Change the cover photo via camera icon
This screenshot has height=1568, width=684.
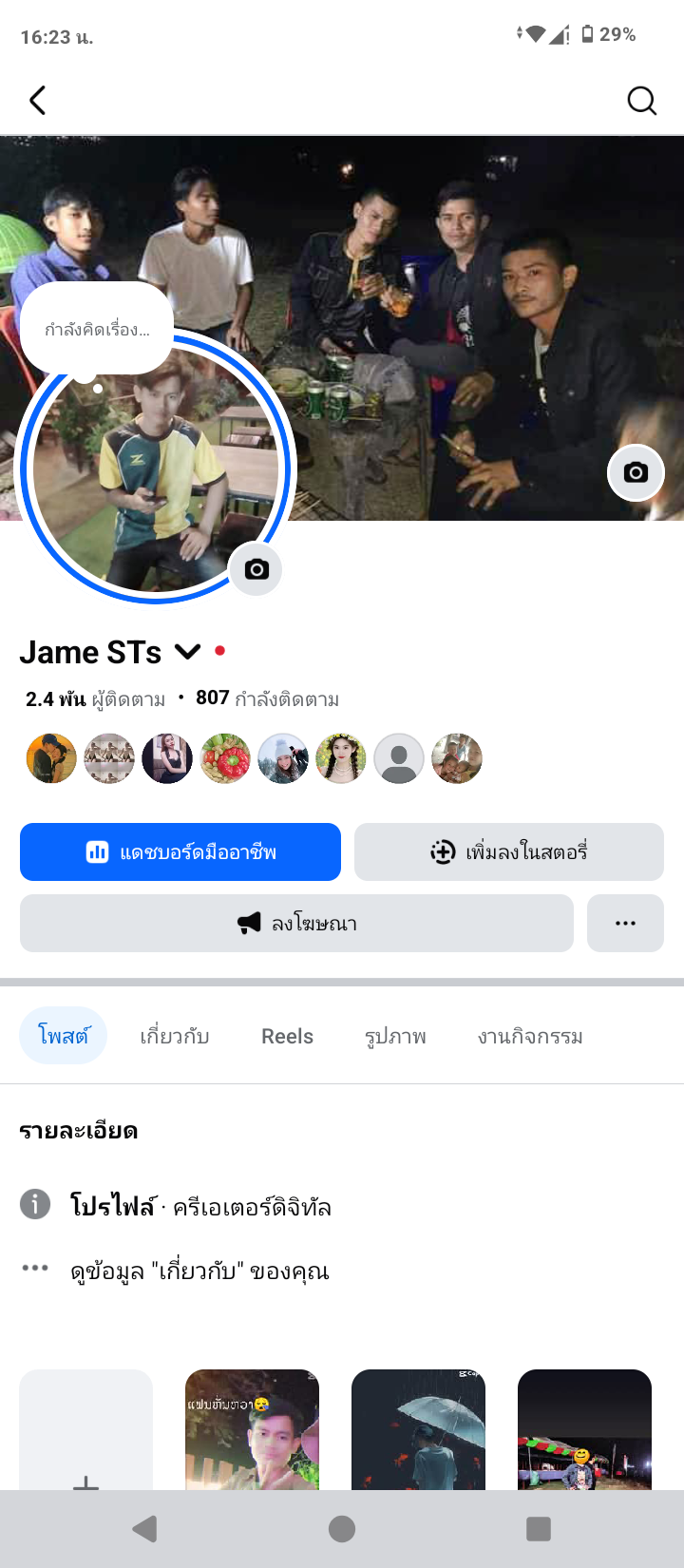tap(636, 472)
